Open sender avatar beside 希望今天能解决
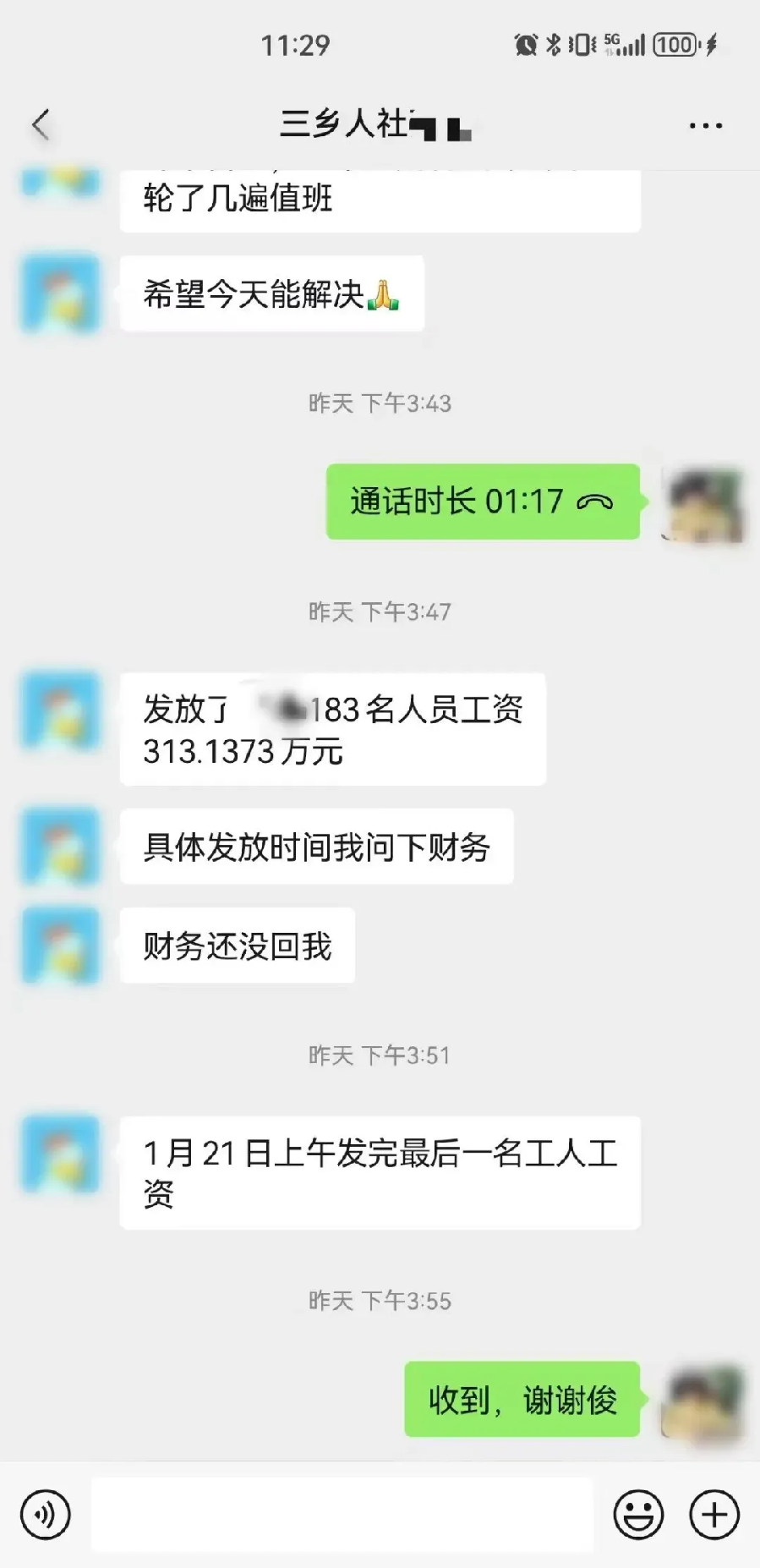The width and height of the screenshot is (760, 1568). [x=60, y=293]
